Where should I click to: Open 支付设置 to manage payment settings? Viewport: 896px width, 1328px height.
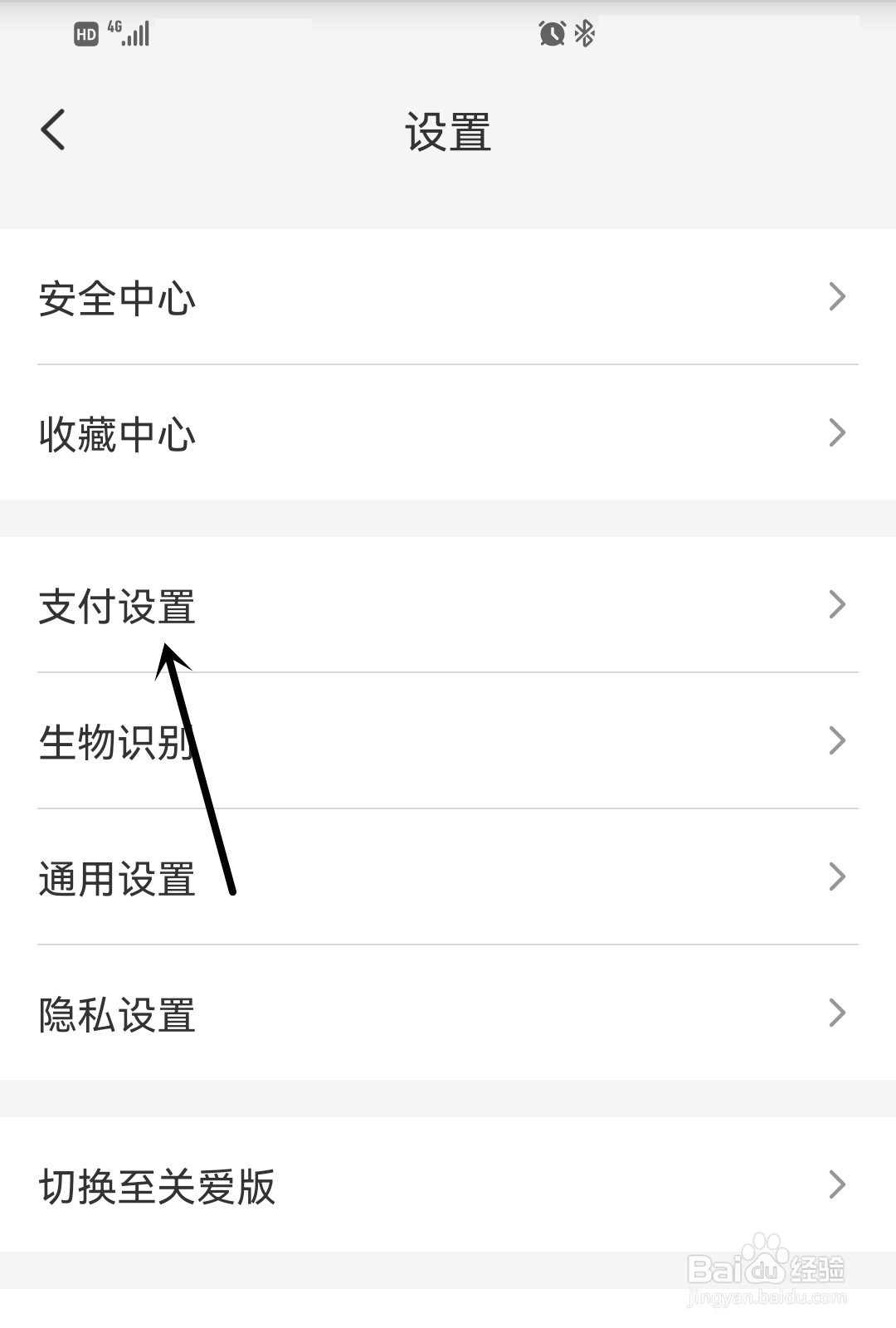coord(116,608)
